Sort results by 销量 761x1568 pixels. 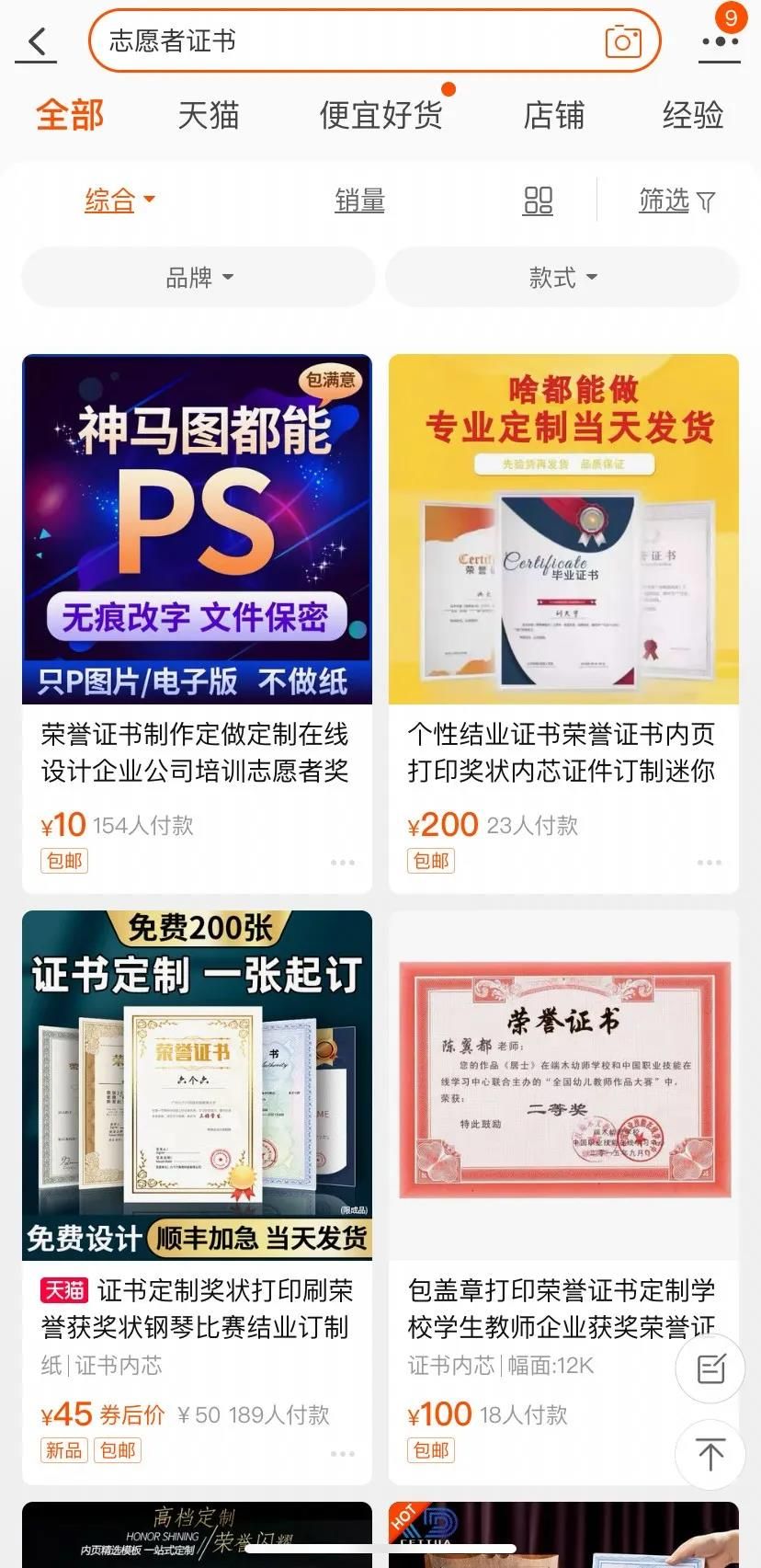[x=359, y=200]
